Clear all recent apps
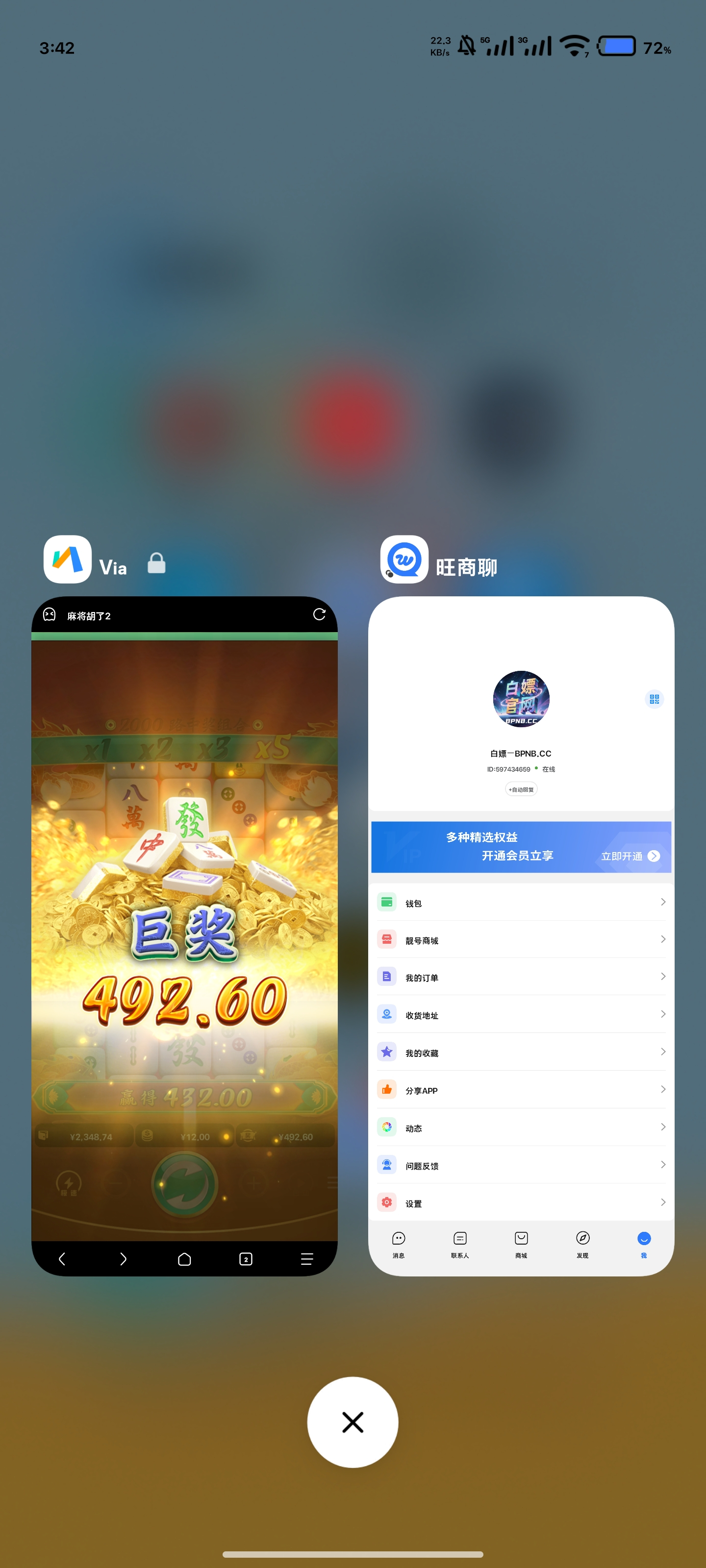 pyautogui.click(x=353, y=1422)
